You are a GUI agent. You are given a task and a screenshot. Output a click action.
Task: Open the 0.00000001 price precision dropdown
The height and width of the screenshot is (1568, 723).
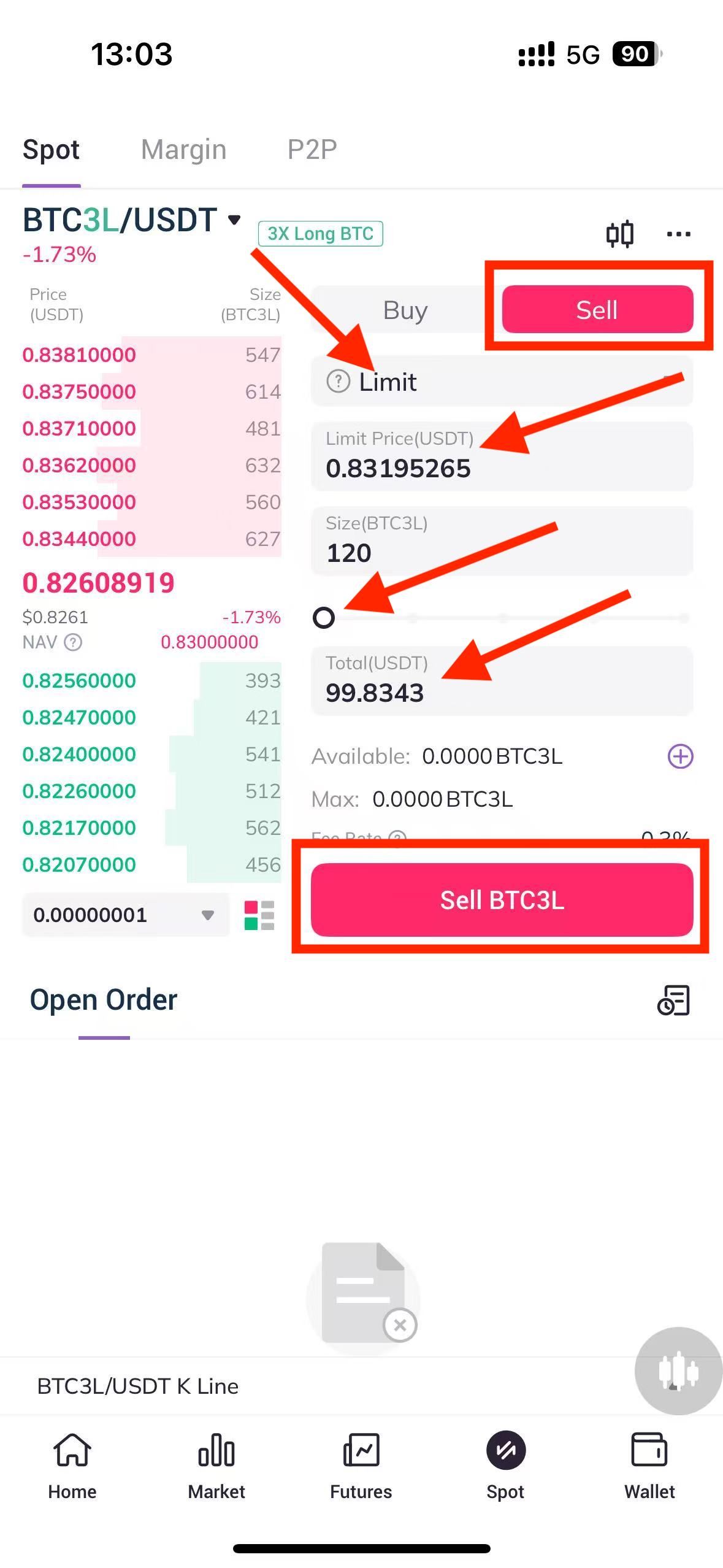pos(125,915)
